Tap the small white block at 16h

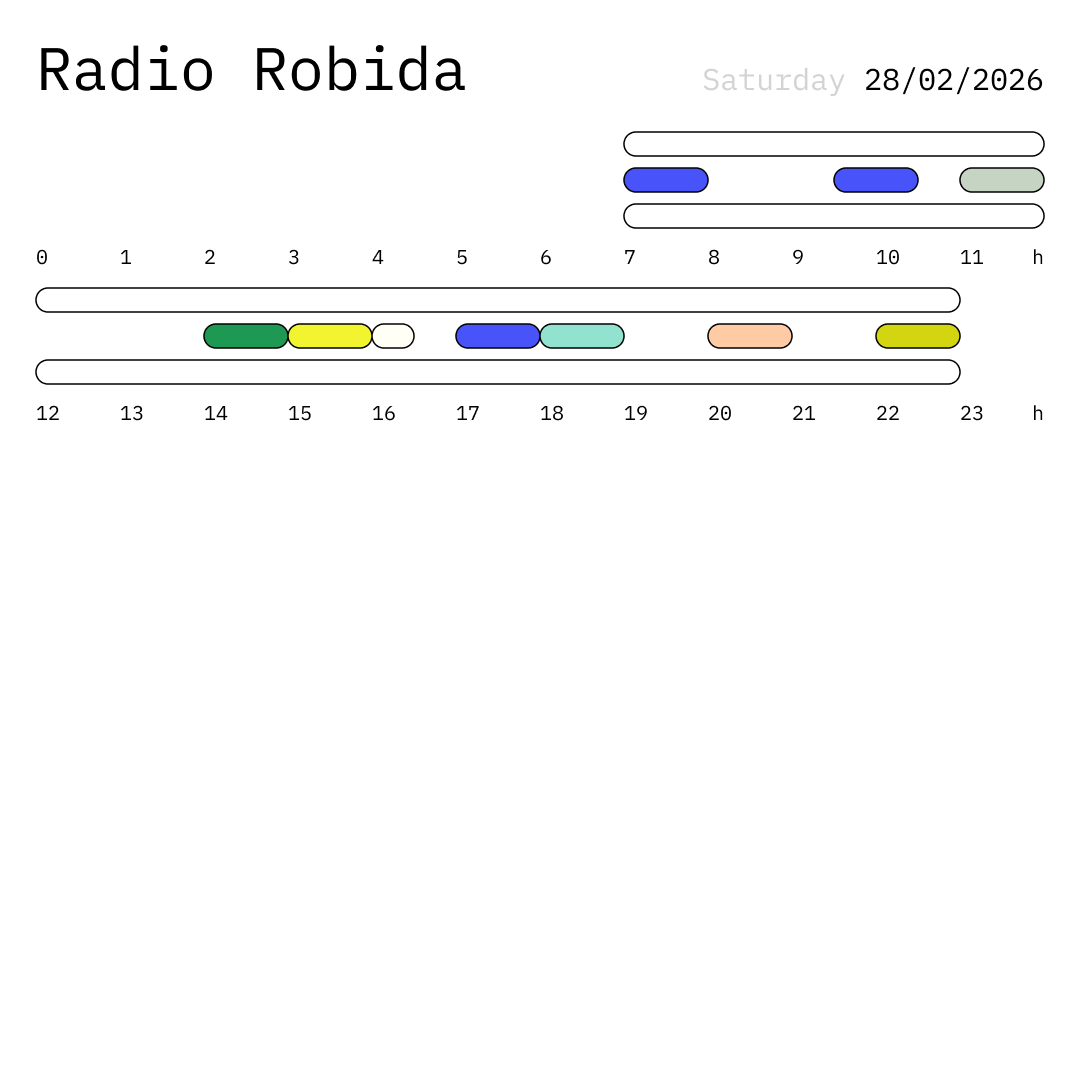[393, 336]
